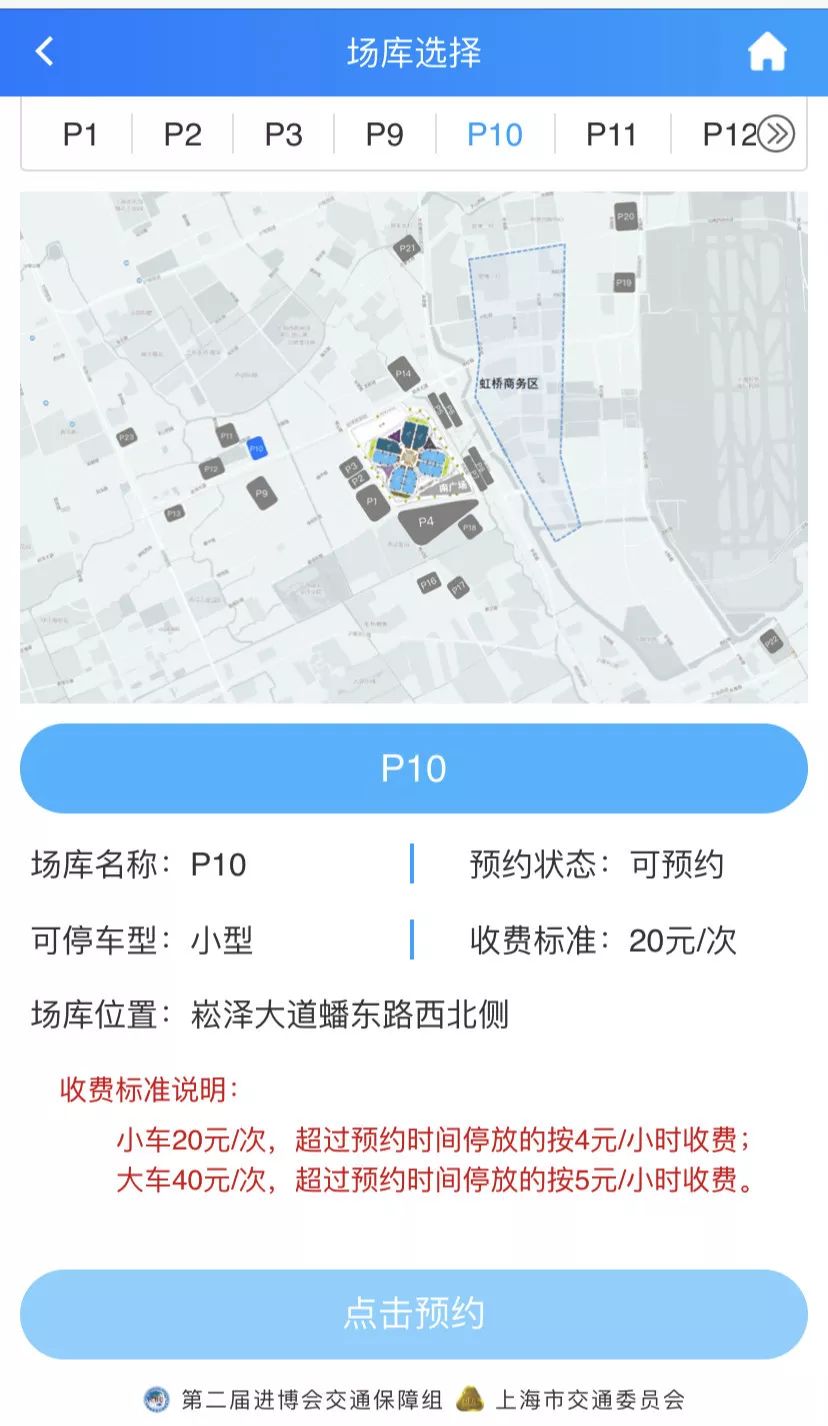
Task: Tap the double-arrow to show more lots
Action: click(x=776, y=134)
